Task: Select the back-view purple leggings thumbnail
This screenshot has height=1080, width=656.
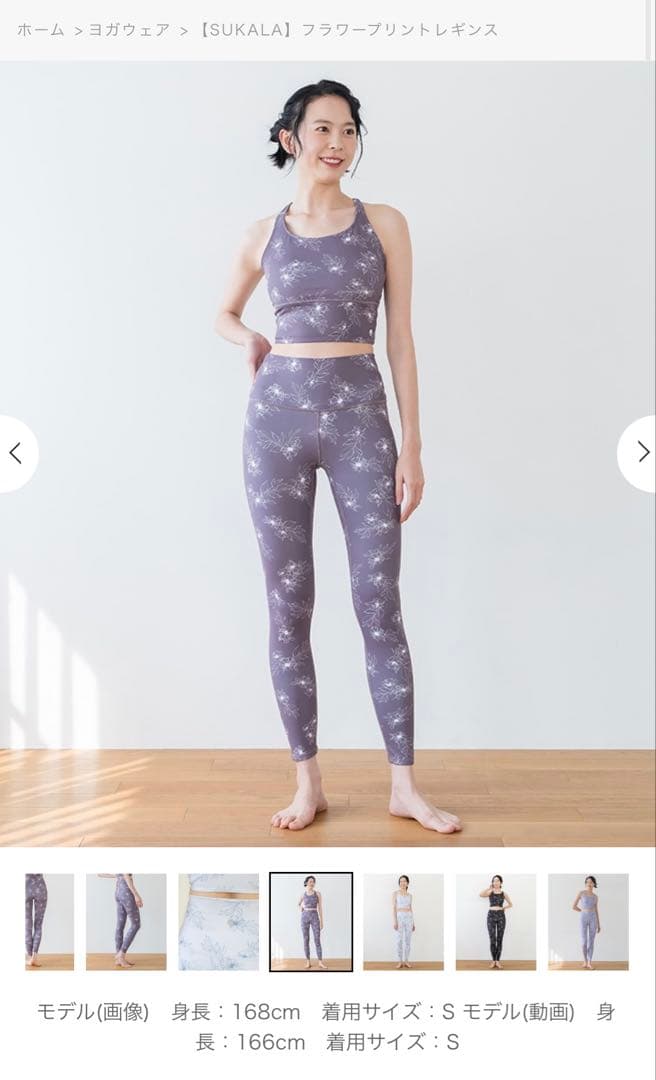Action: coord(126,921)
